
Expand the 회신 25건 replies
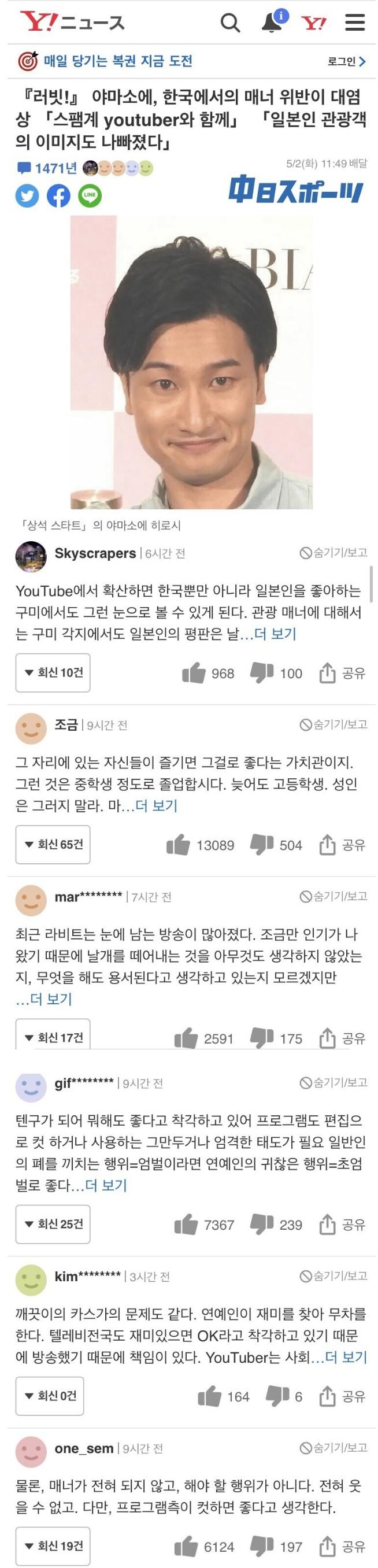(x=53, y=1223)
